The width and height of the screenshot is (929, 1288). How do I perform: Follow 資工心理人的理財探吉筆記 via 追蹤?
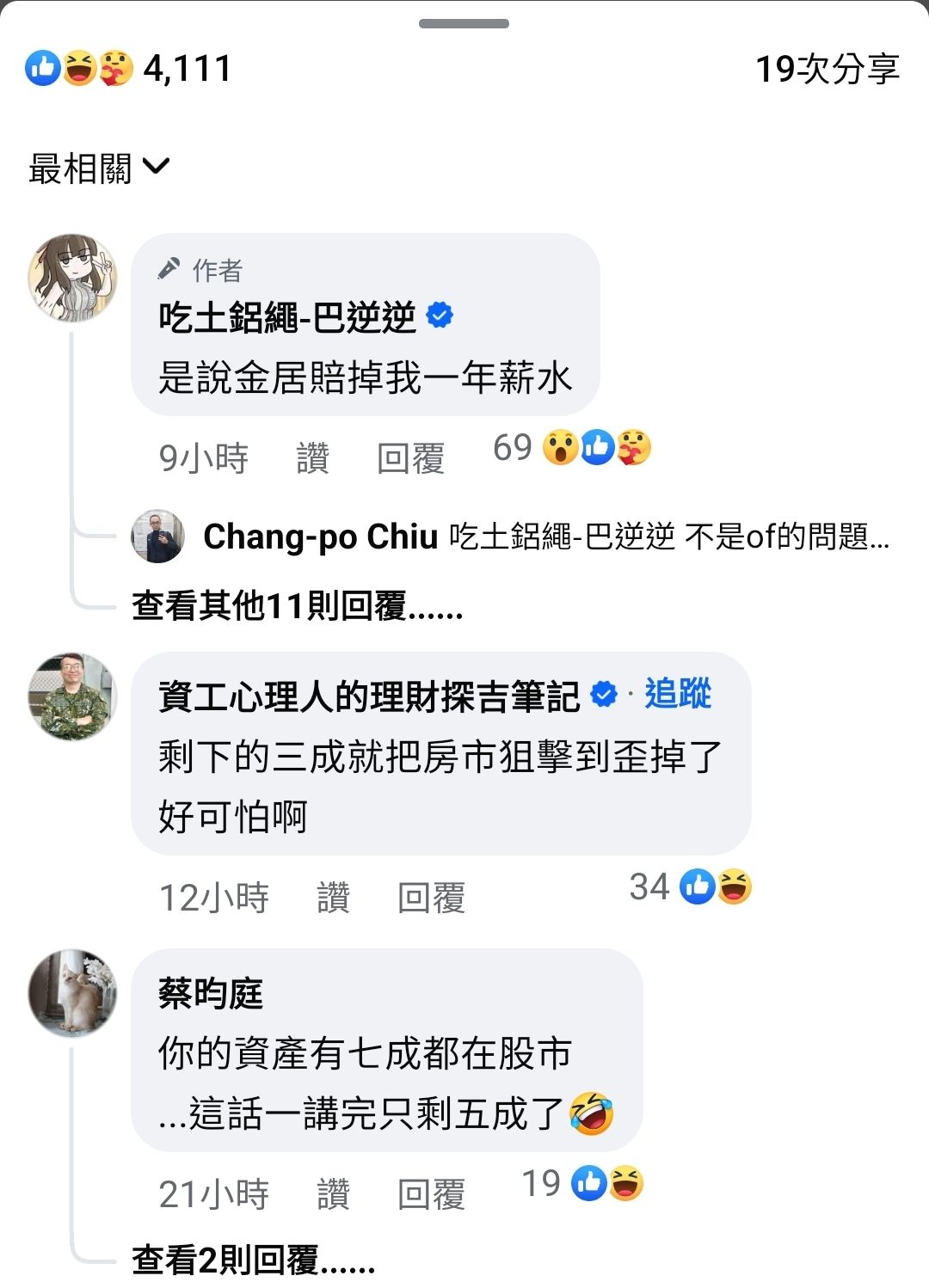[x=678, y=693]
